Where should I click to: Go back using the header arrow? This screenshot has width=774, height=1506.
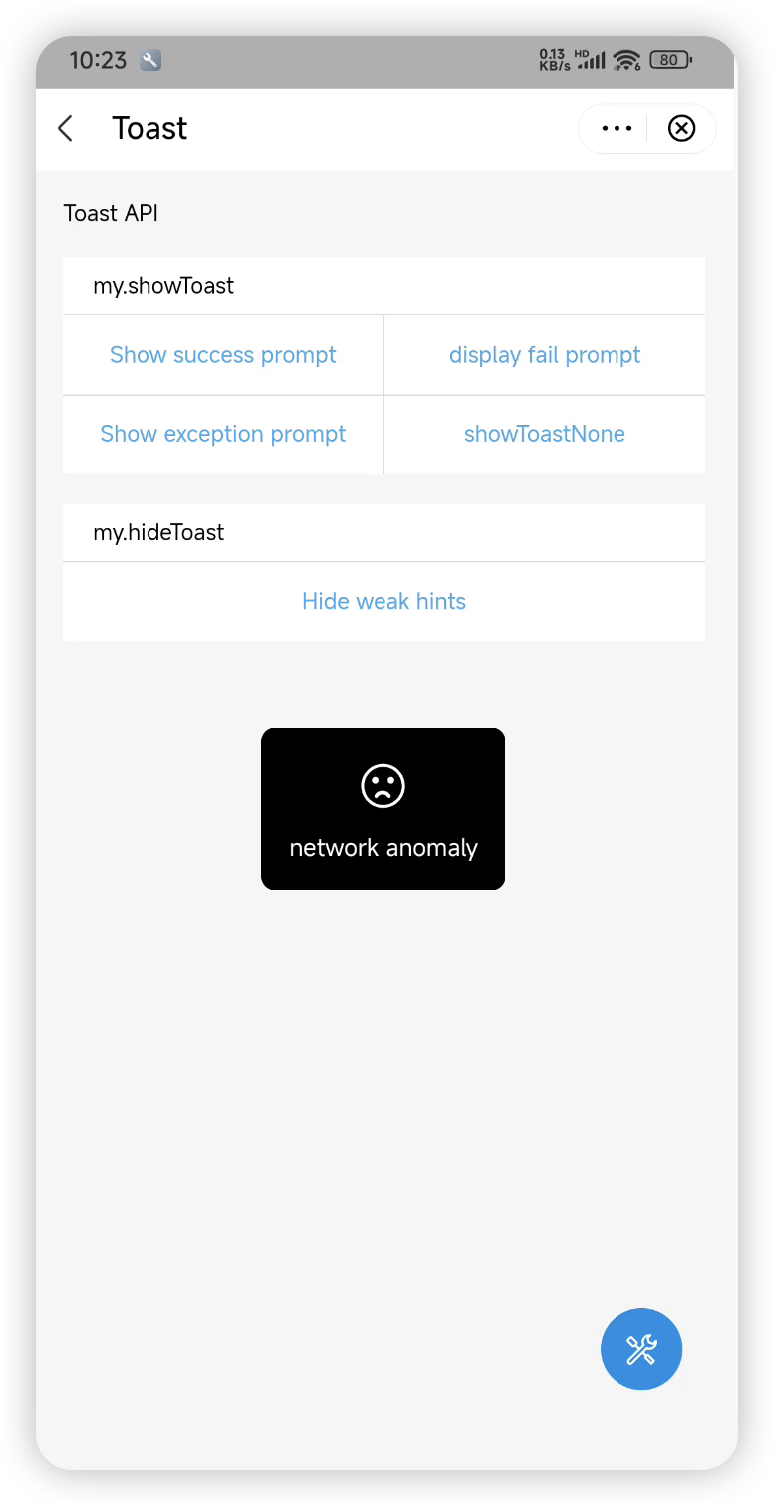tap(66, 129)
